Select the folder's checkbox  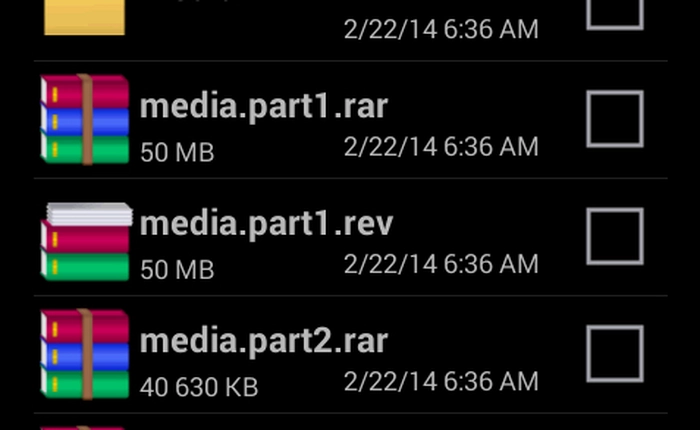coord(614,12)
